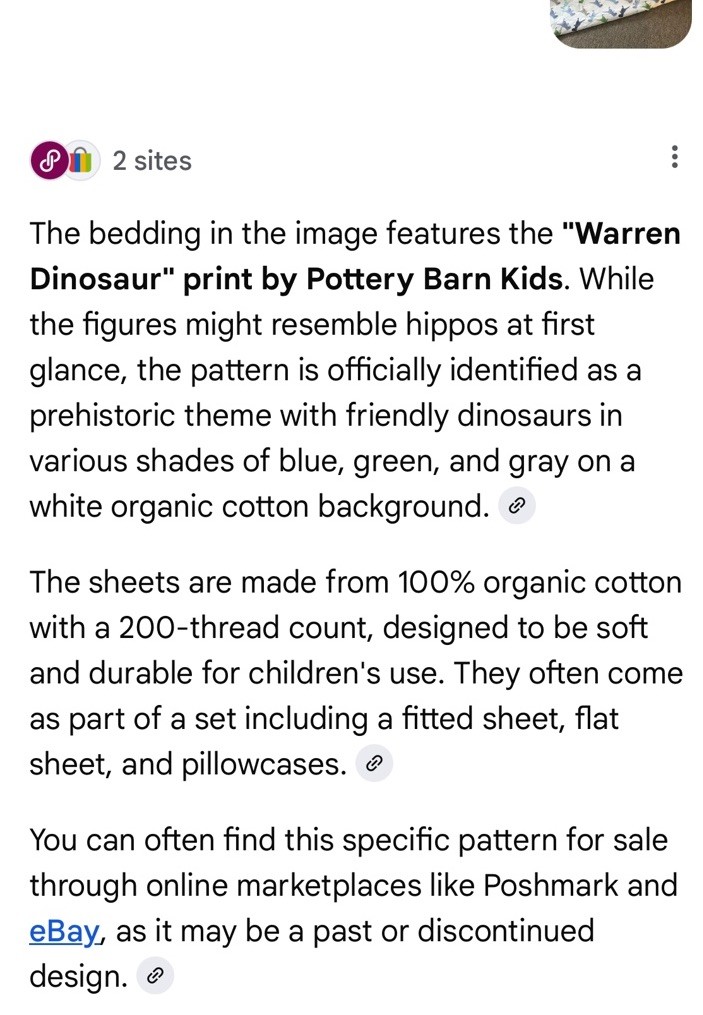Viewport: 703px width, 1015px height.
Task: Open the 2 sites sources chip
Action: coord(112,160)
